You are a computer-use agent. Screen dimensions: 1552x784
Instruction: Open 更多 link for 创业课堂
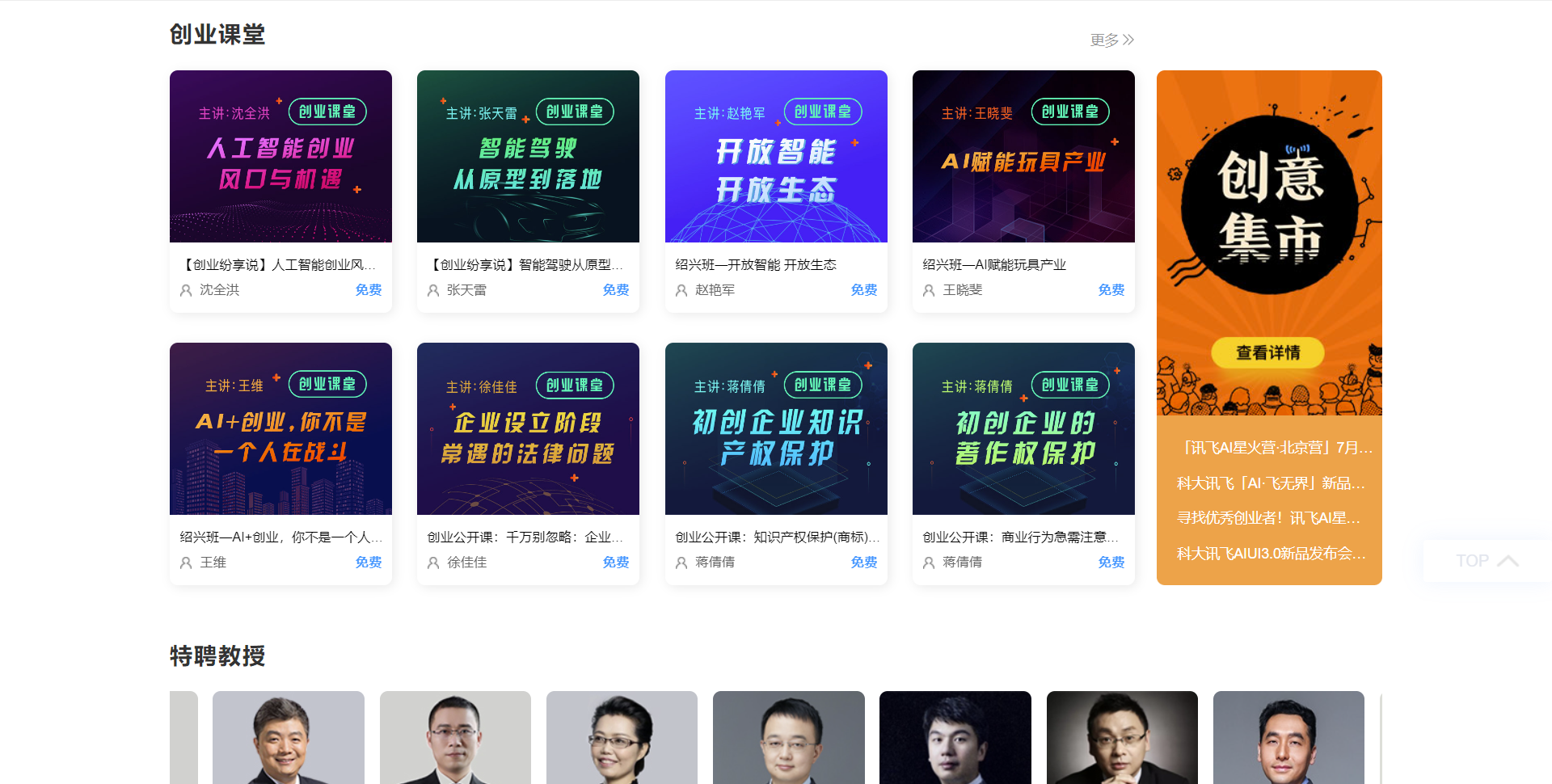(1111, 40)
